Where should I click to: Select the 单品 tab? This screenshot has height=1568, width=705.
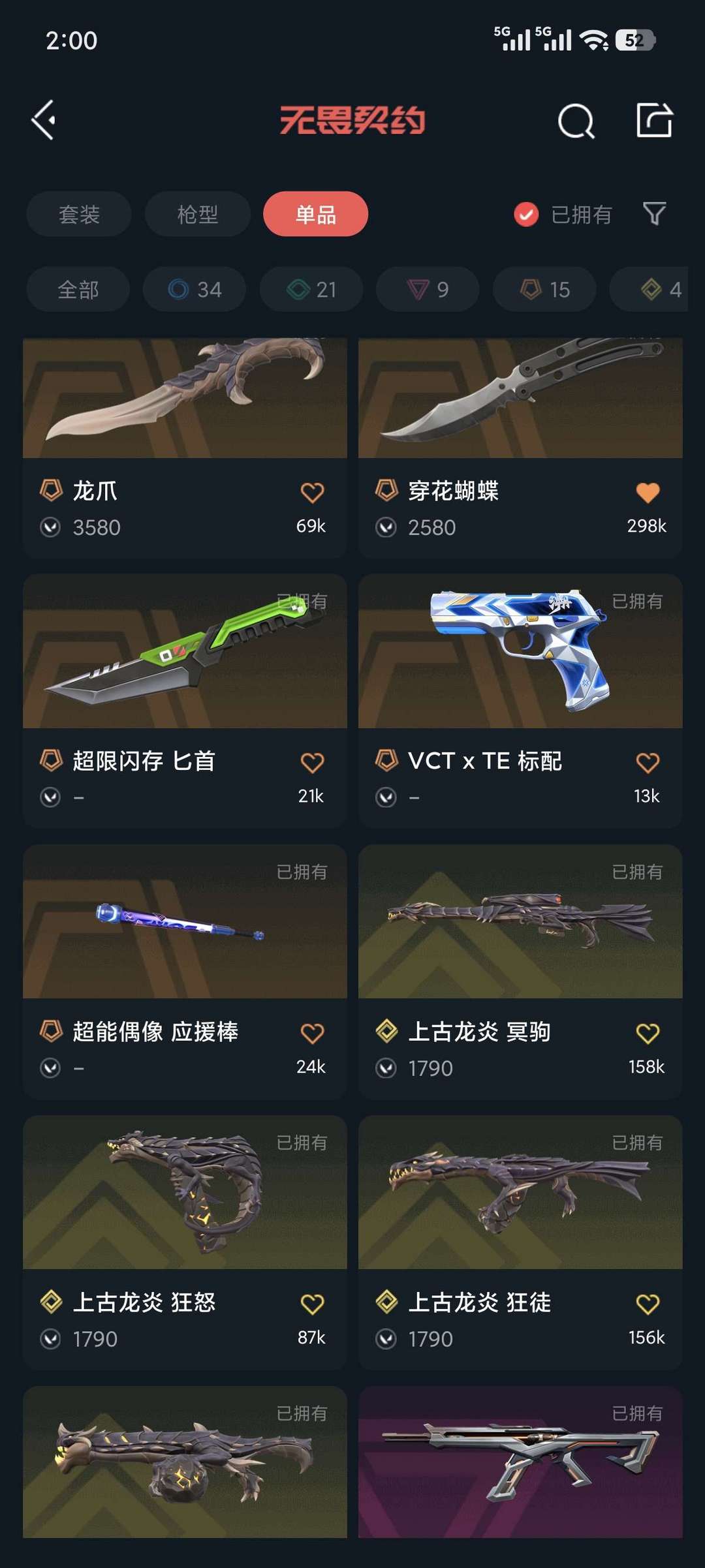click(x=315, y=214)
